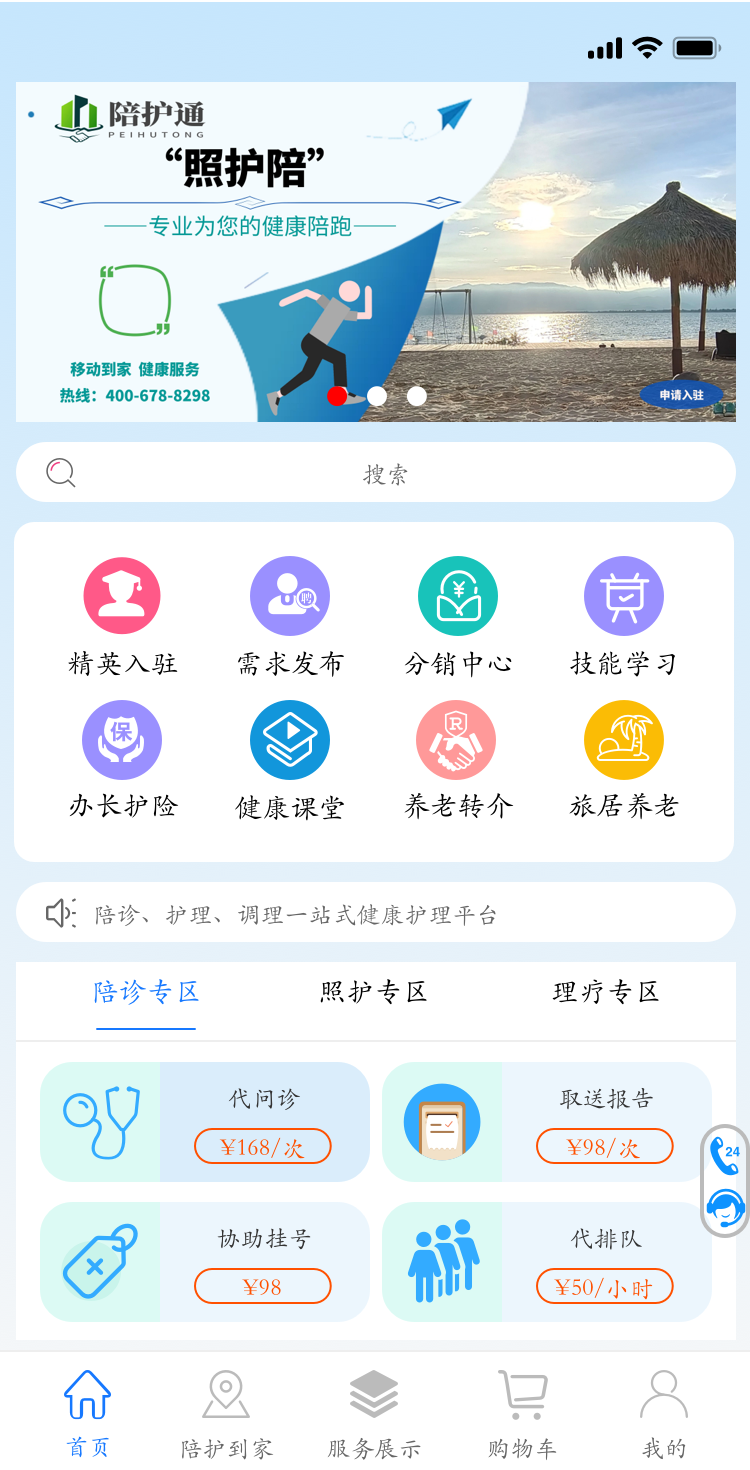Open 旅居养老

click(x=624, y=760)
